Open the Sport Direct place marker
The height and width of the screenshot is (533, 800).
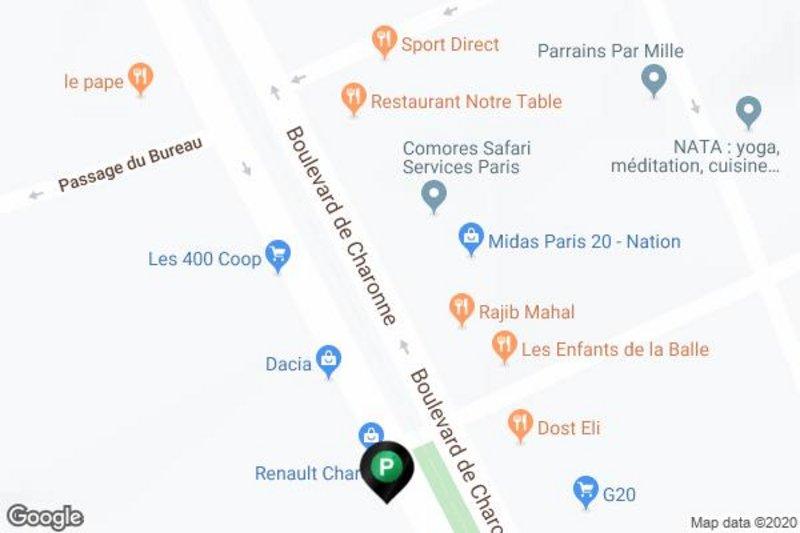382,42
